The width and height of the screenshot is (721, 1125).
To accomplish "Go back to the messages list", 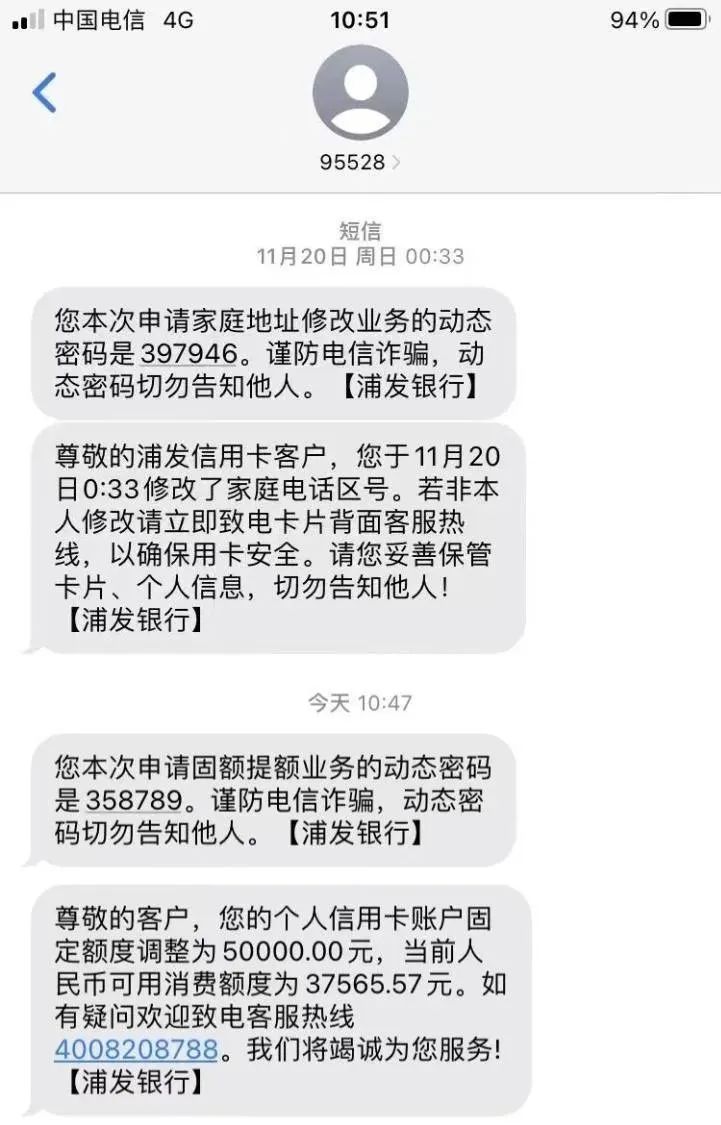I will click(44, 93).
